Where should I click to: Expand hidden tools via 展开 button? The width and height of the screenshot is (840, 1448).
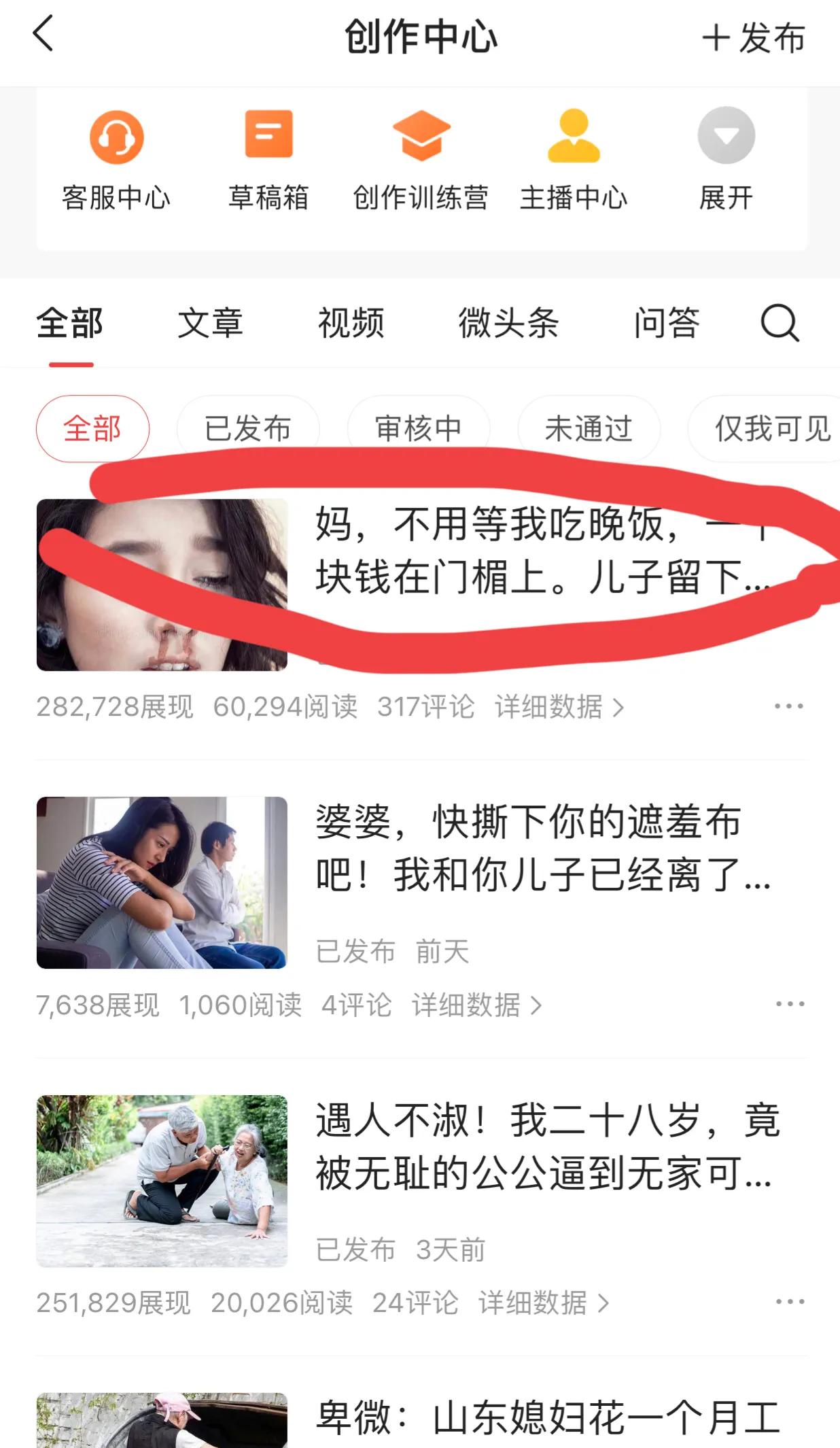point(726,158)
